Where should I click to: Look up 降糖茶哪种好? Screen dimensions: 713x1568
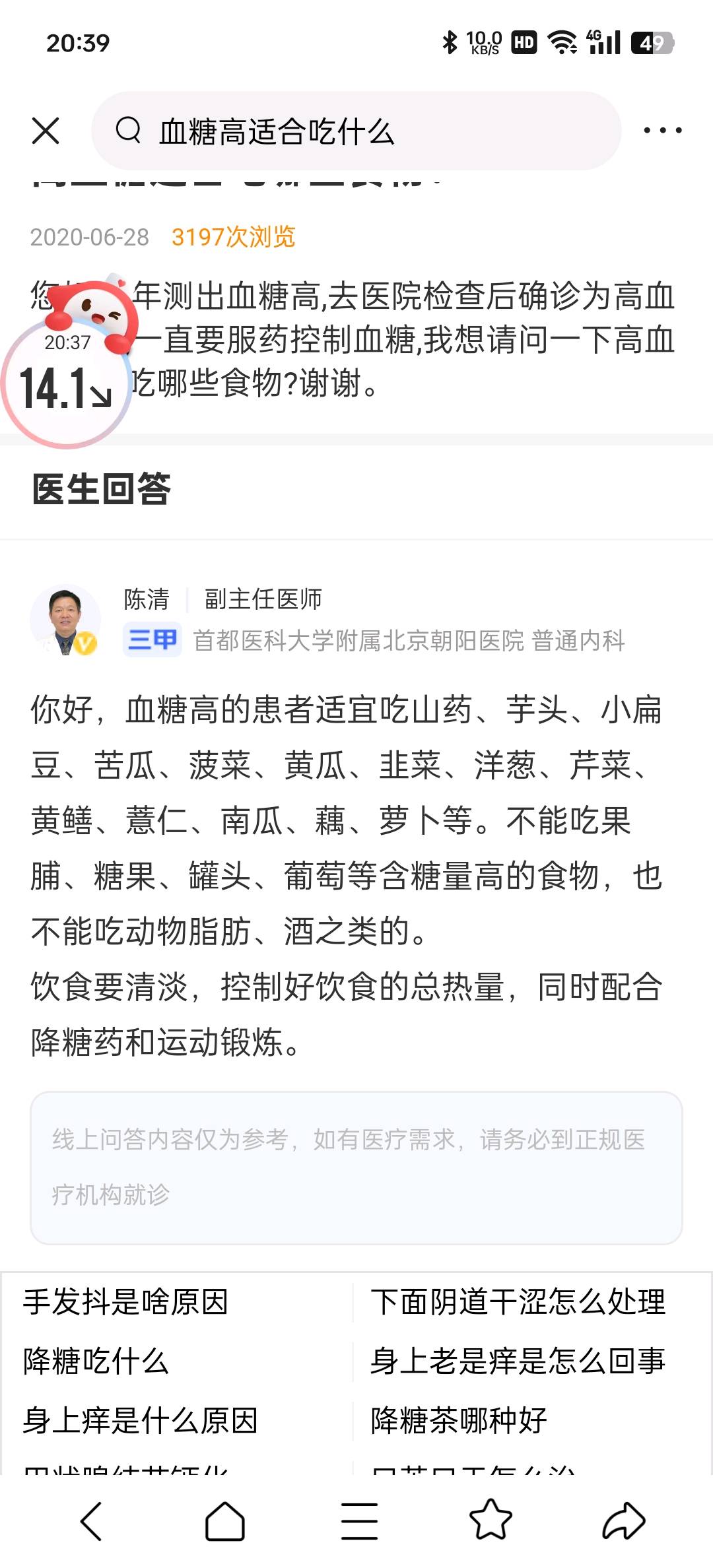(459, 1420)
